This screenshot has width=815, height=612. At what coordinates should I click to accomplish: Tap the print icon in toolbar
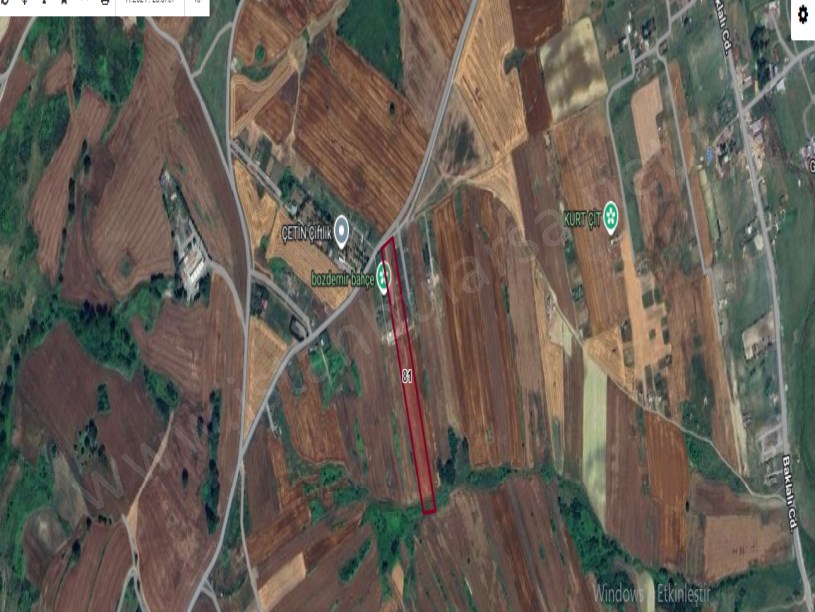[105, 3]
